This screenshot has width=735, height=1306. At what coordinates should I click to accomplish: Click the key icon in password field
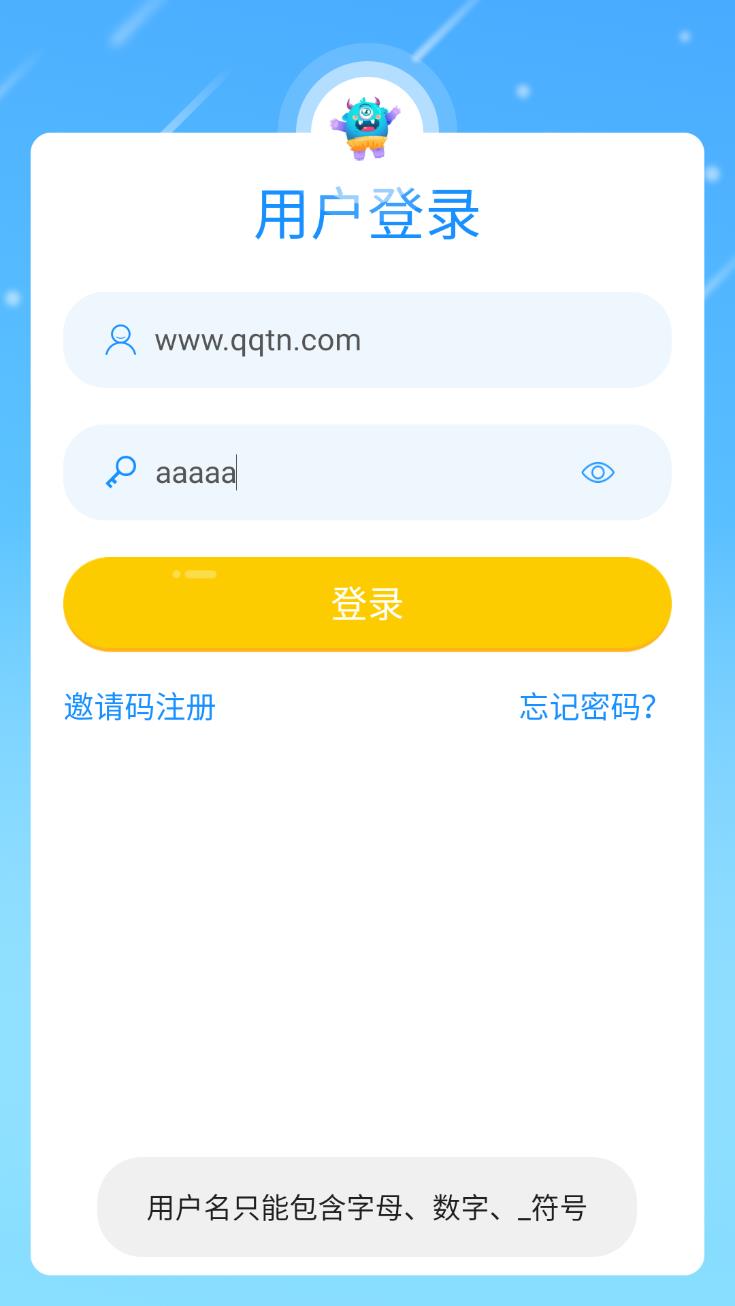pos(120,472)
